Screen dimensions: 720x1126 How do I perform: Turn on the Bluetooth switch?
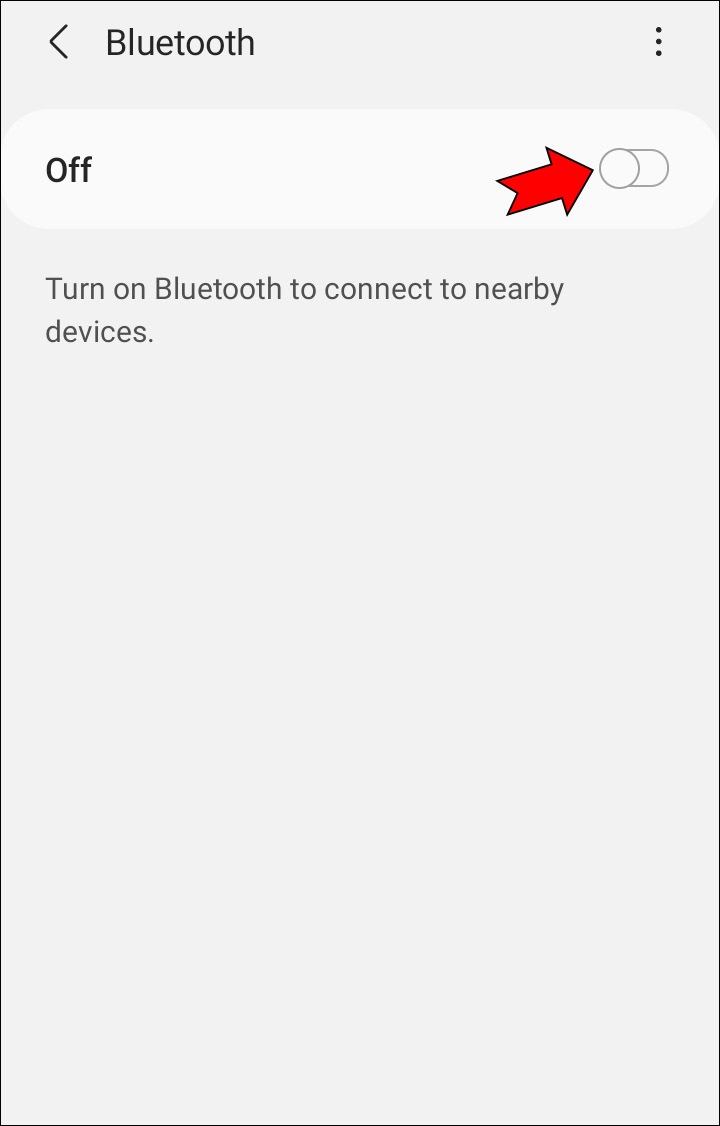pyautogui.click(x=634, y=169)
